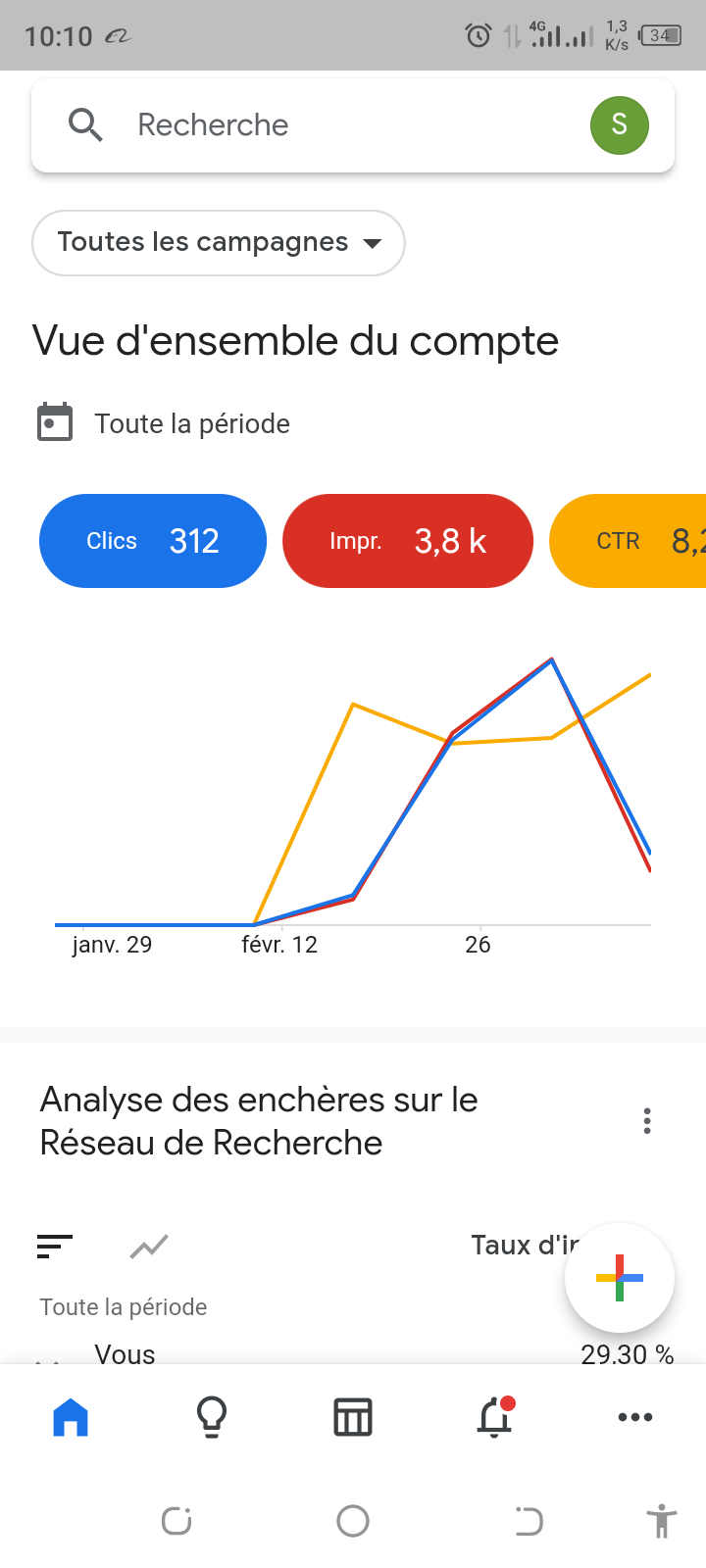Open the recommendations lightbulb tab
Viewport: 706px width, 1568px height.
coord(212,1417)
